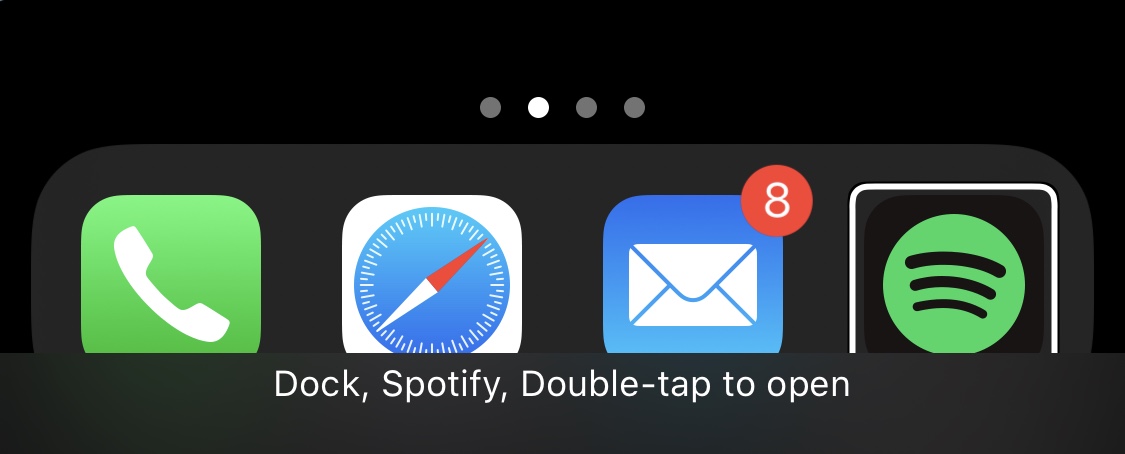Tap the home screen page indicator dots

pyautogui.click(x=562, y=107)
